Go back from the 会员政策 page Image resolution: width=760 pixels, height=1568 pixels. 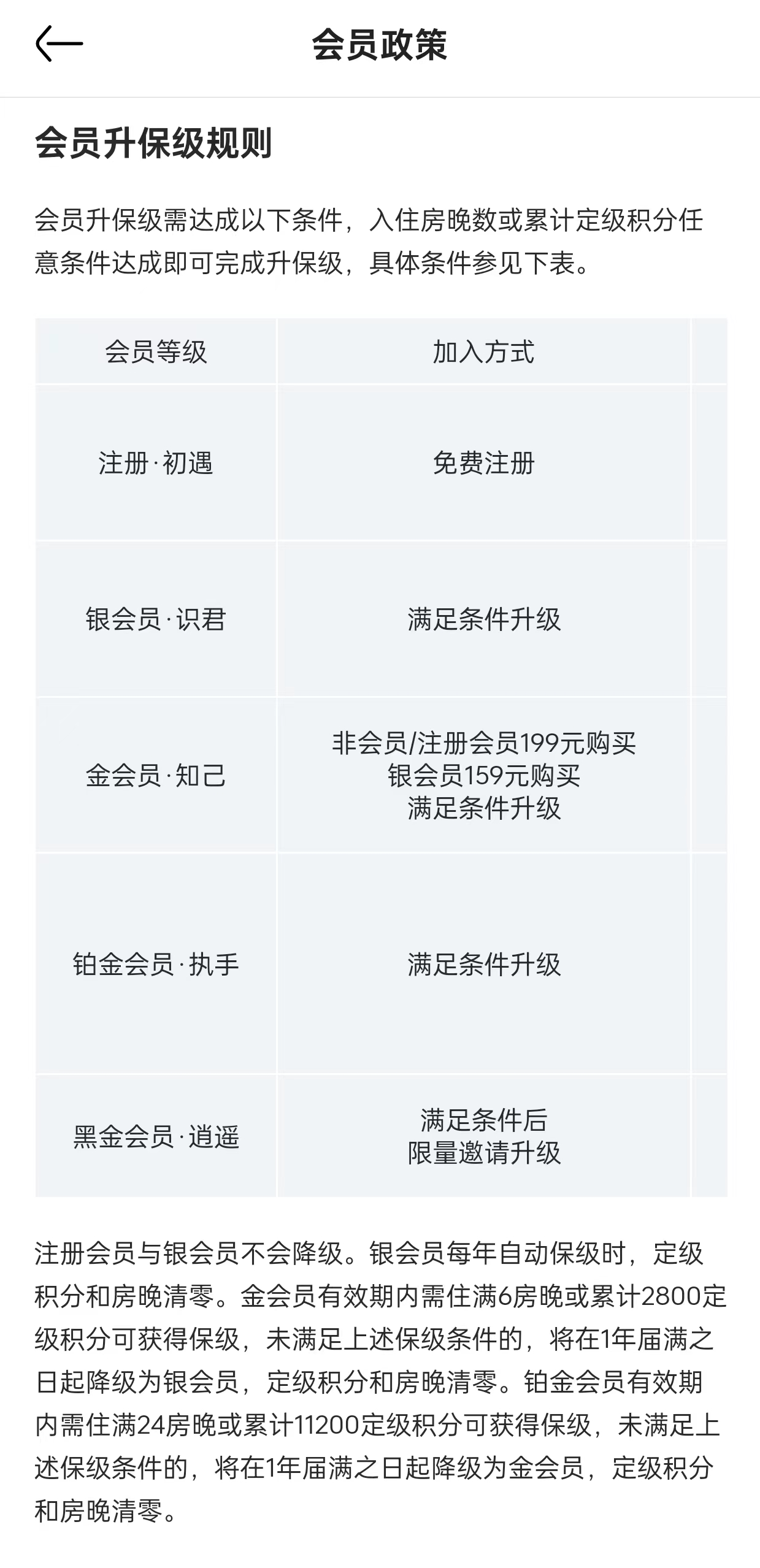(x=59, y=44)
